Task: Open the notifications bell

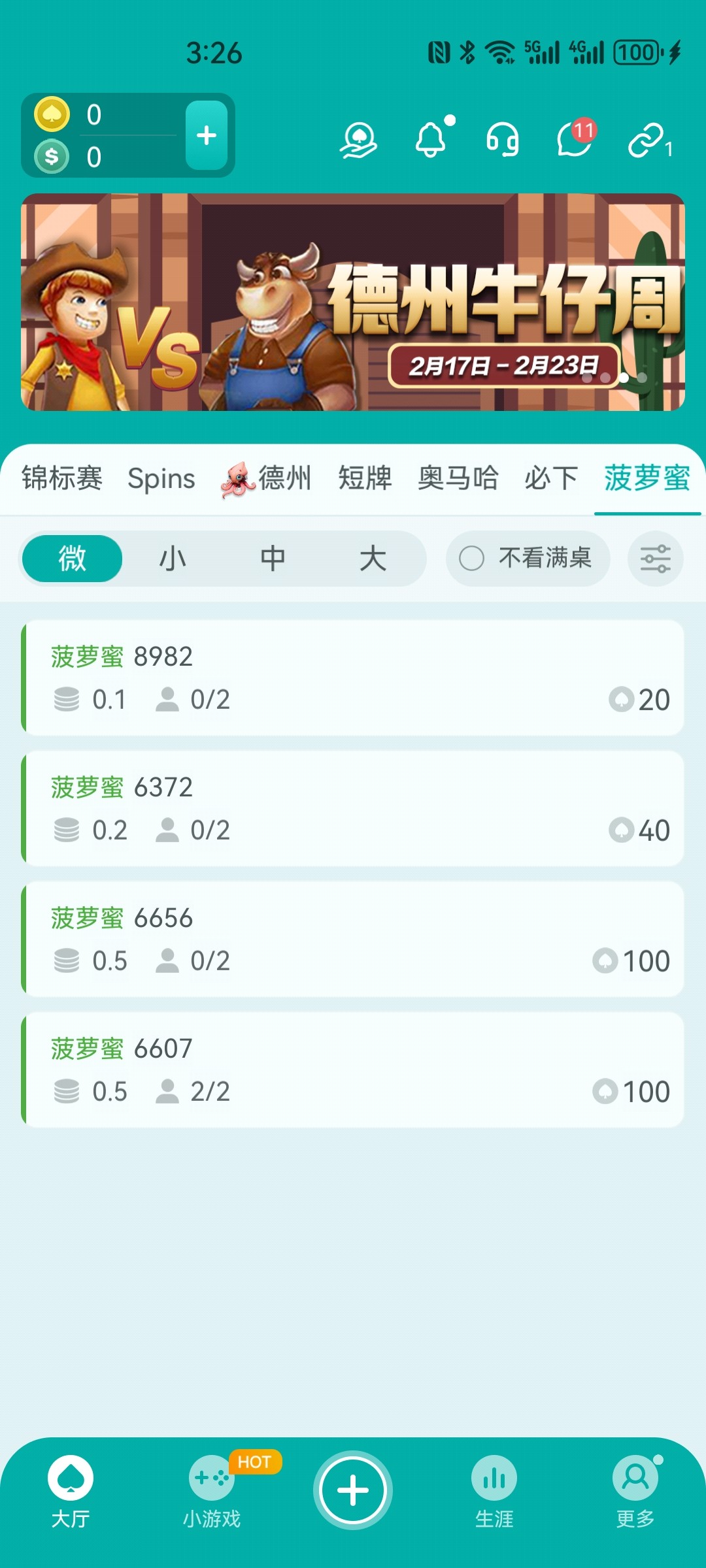Action: coord(431,139)
